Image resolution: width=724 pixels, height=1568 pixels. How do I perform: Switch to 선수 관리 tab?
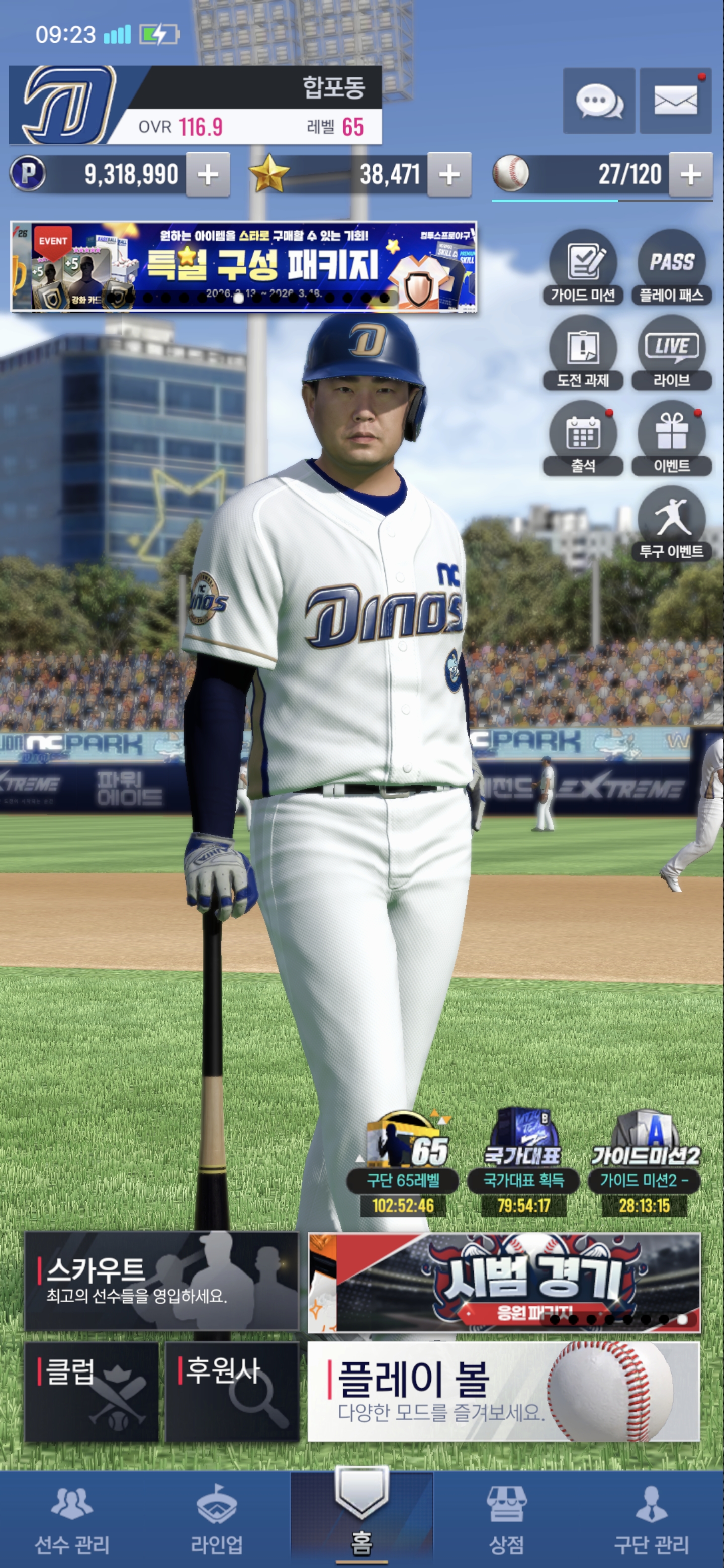coord(72,1519)
